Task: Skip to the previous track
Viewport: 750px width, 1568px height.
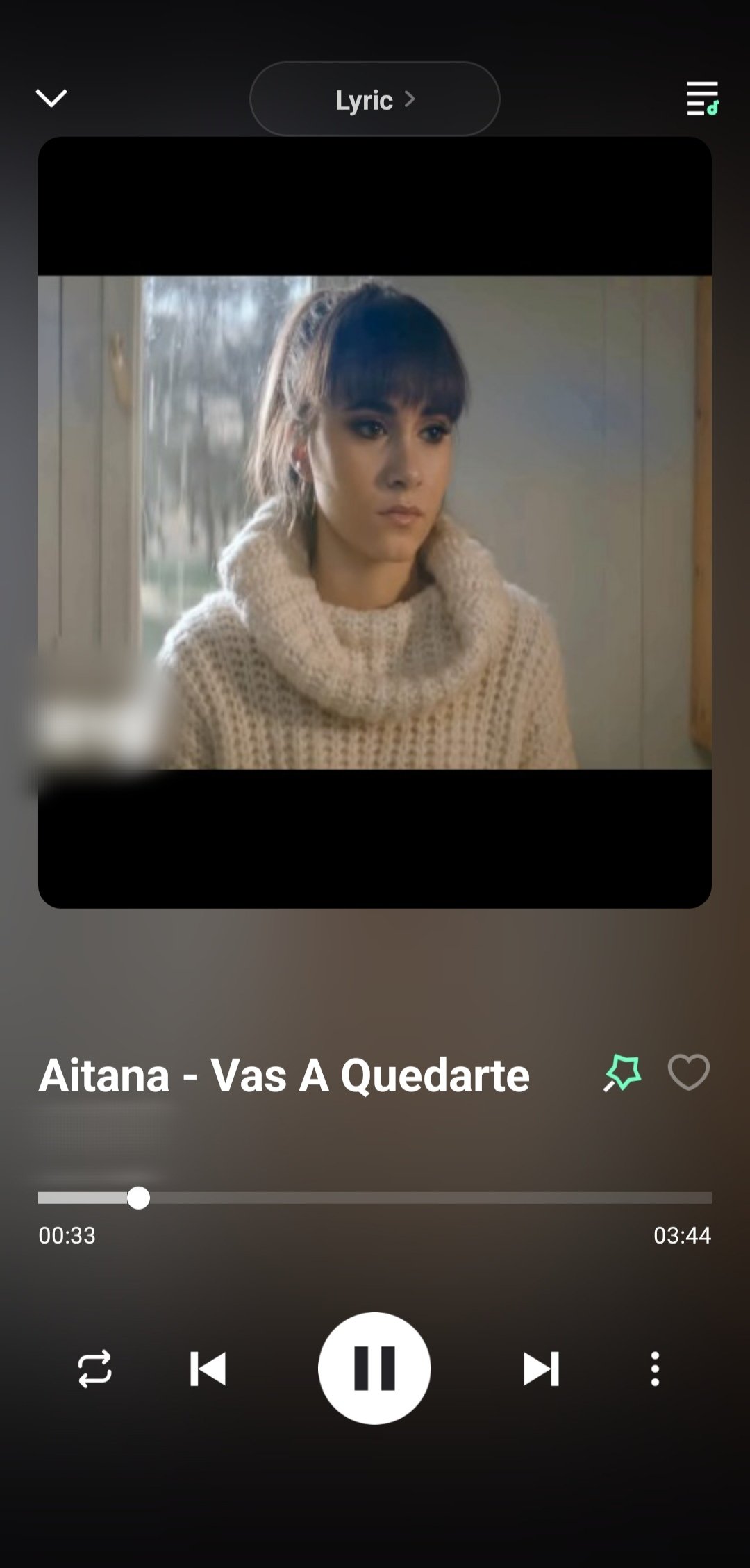Action: tap(208, 1369)
